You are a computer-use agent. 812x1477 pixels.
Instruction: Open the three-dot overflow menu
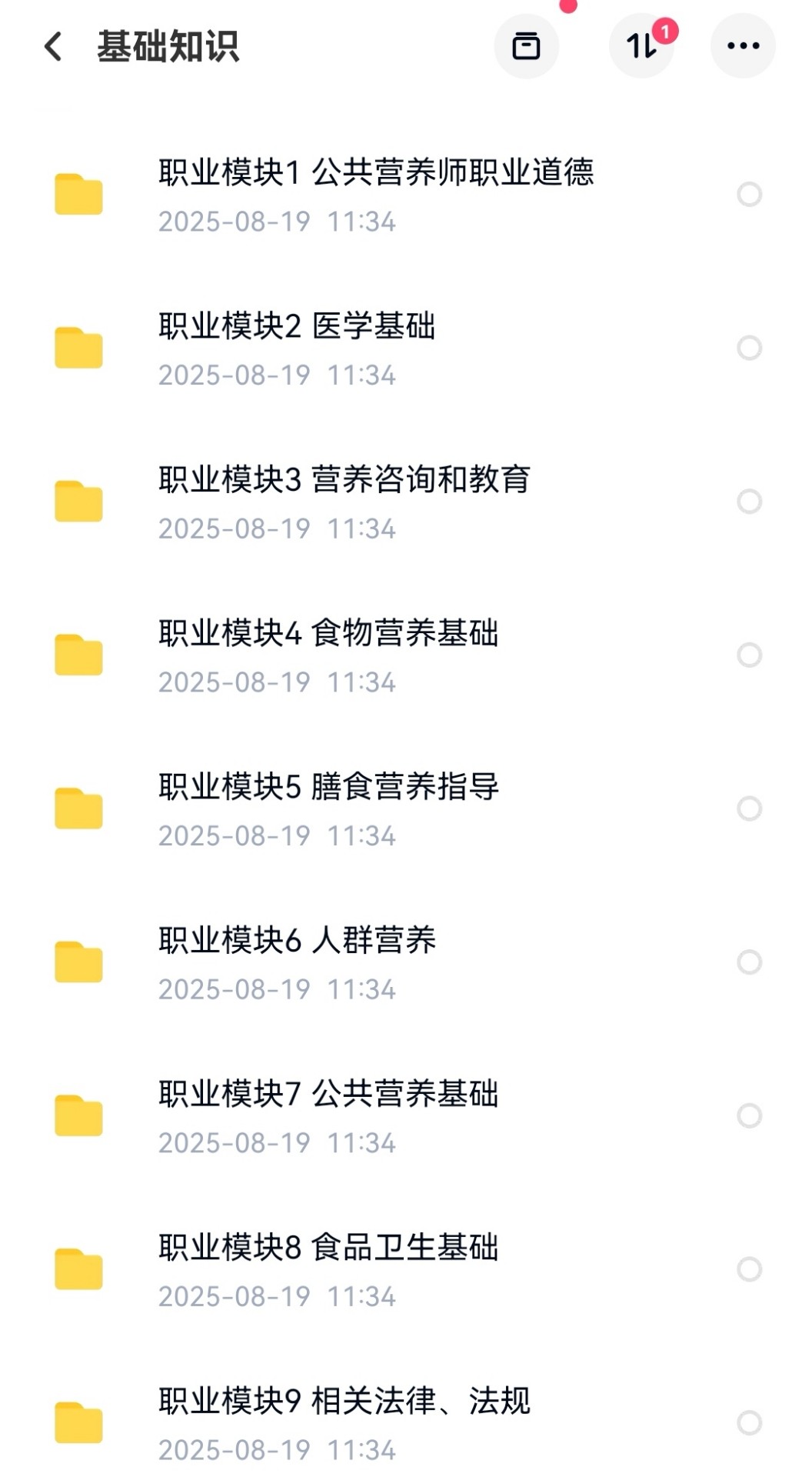(x=743, y=46)
